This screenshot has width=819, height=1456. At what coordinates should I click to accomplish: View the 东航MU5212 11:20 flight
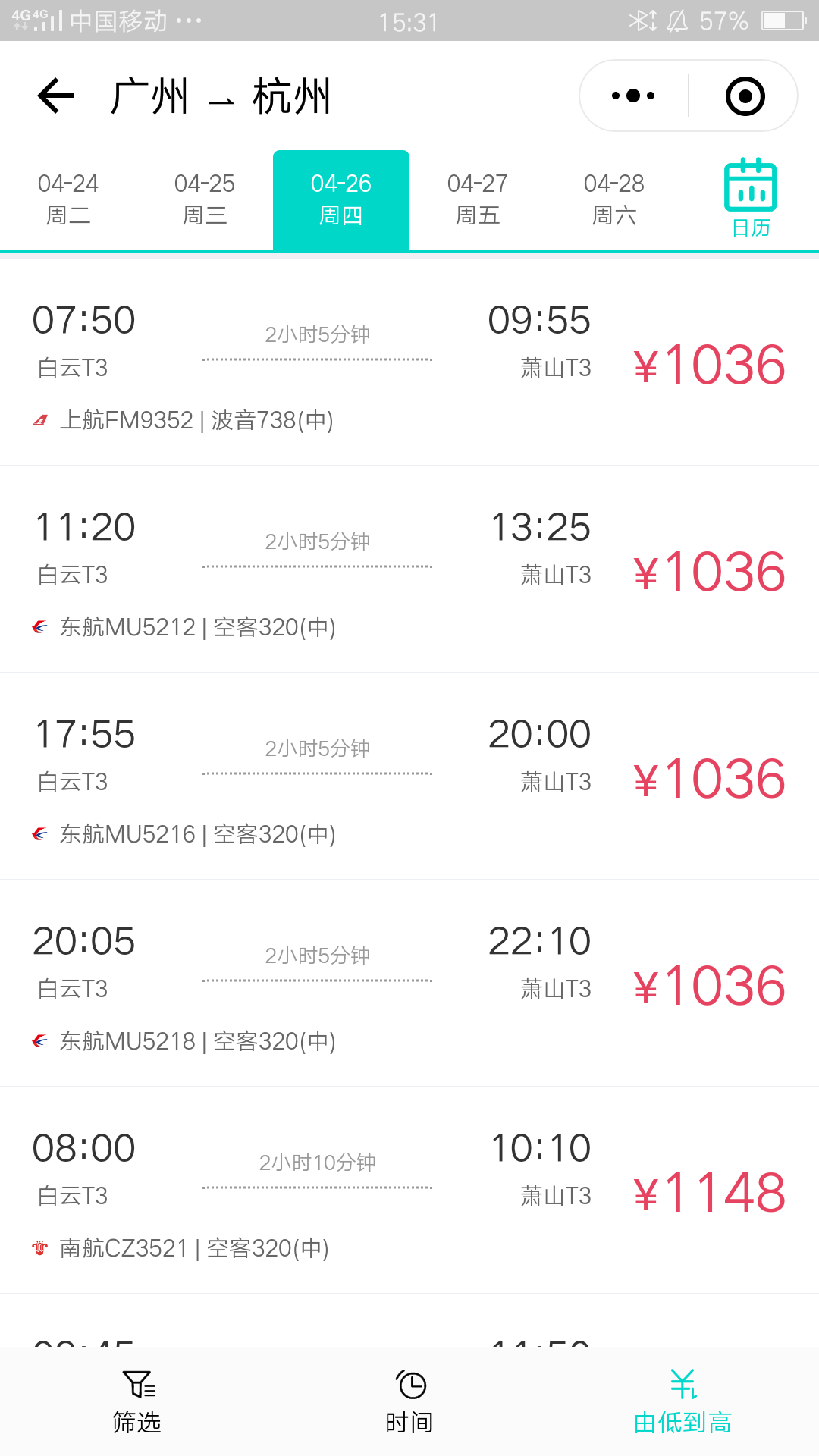tap(409, 570)
